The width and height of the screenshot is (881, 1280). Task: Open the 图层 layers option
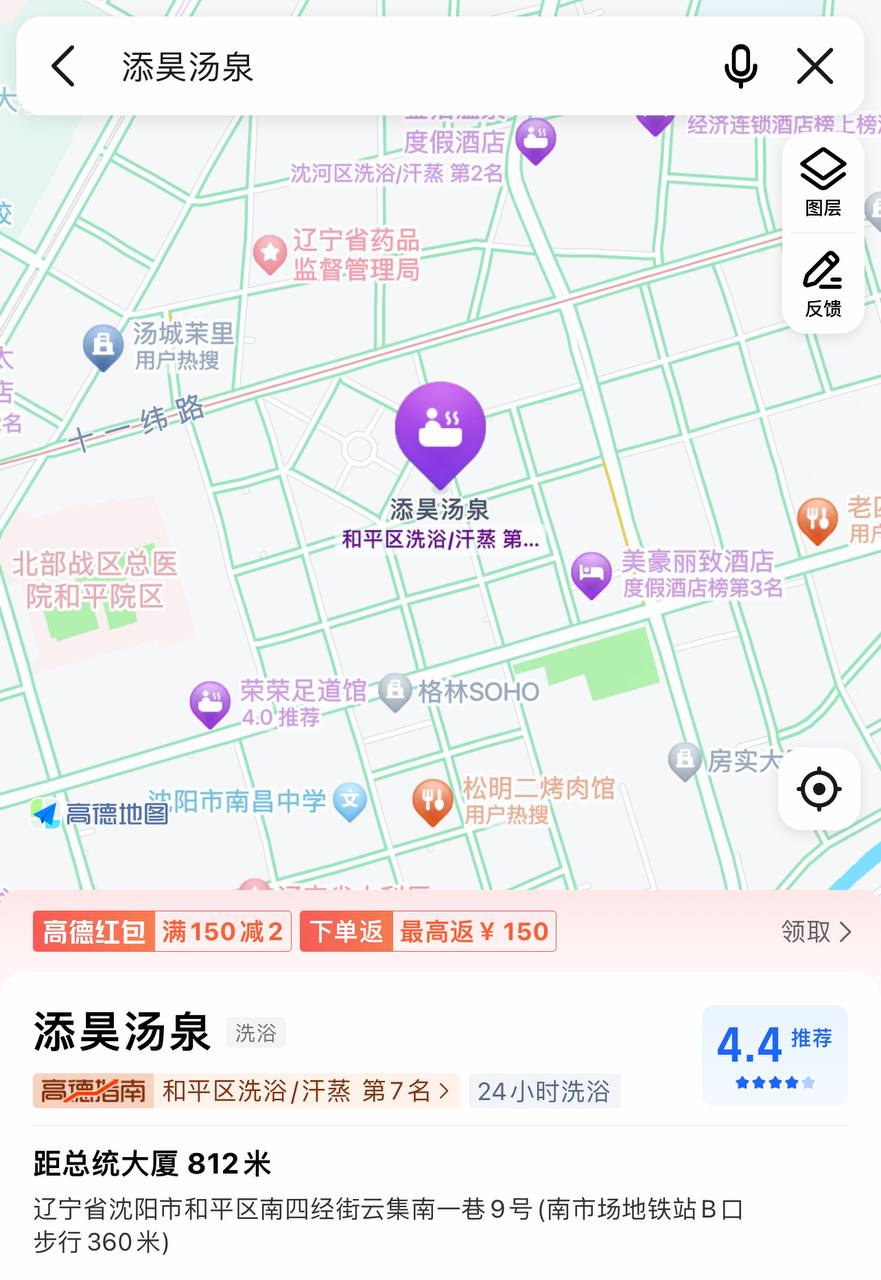823,183
